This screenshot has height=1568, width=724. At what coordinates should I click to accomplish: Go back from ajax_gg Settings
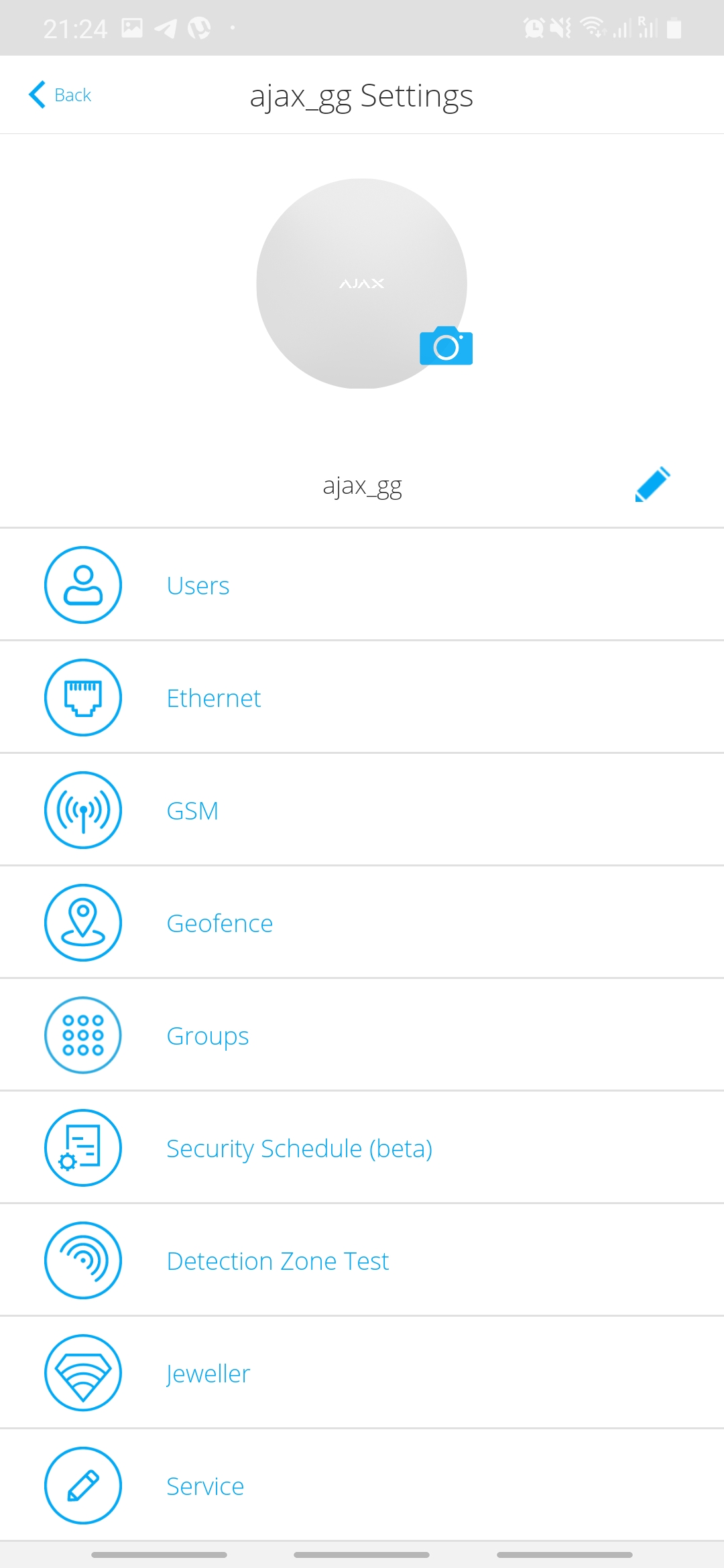[60, 95]
